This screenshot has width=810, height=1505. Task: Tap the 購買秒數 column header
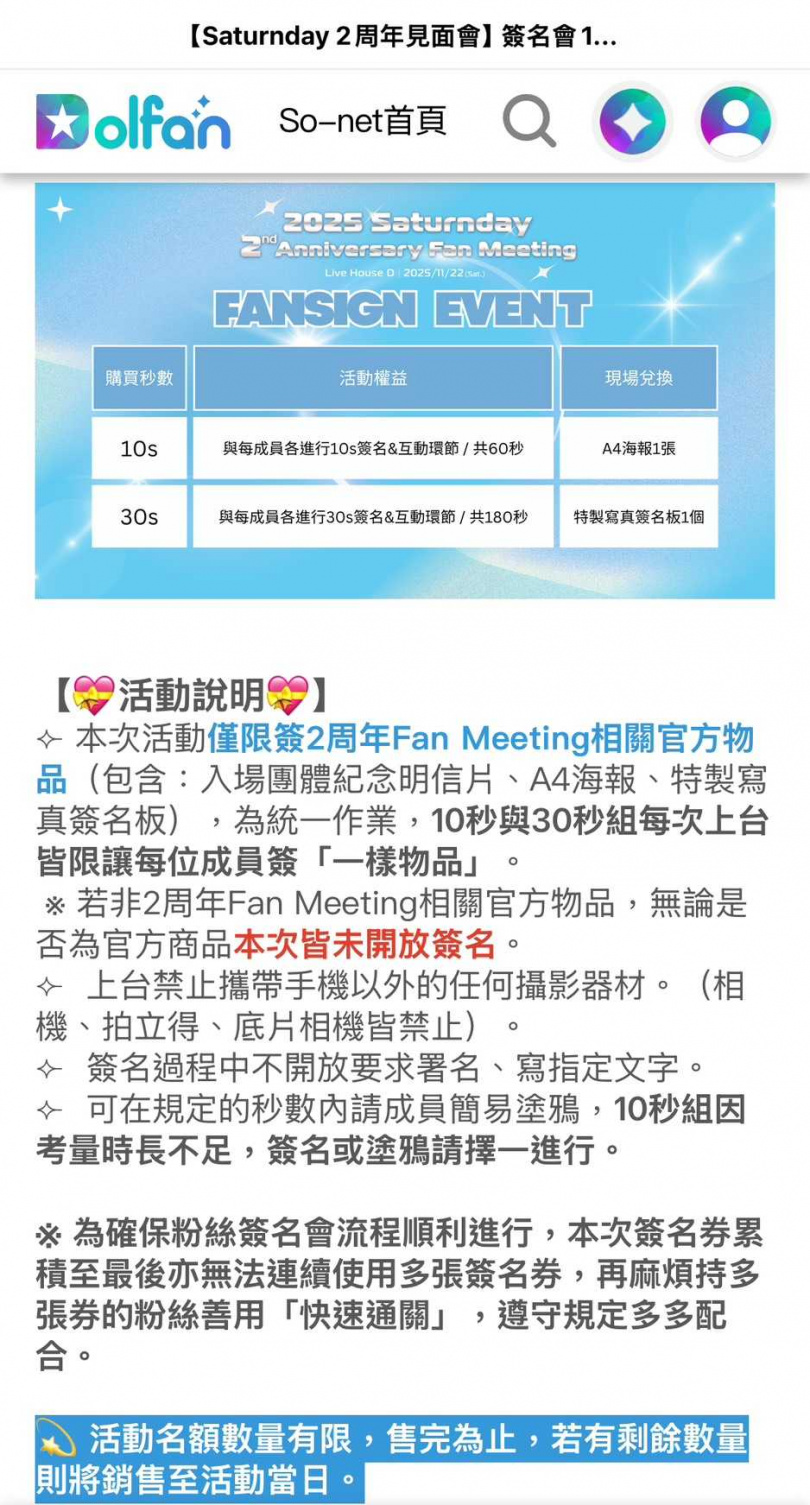tap(140, 378)
